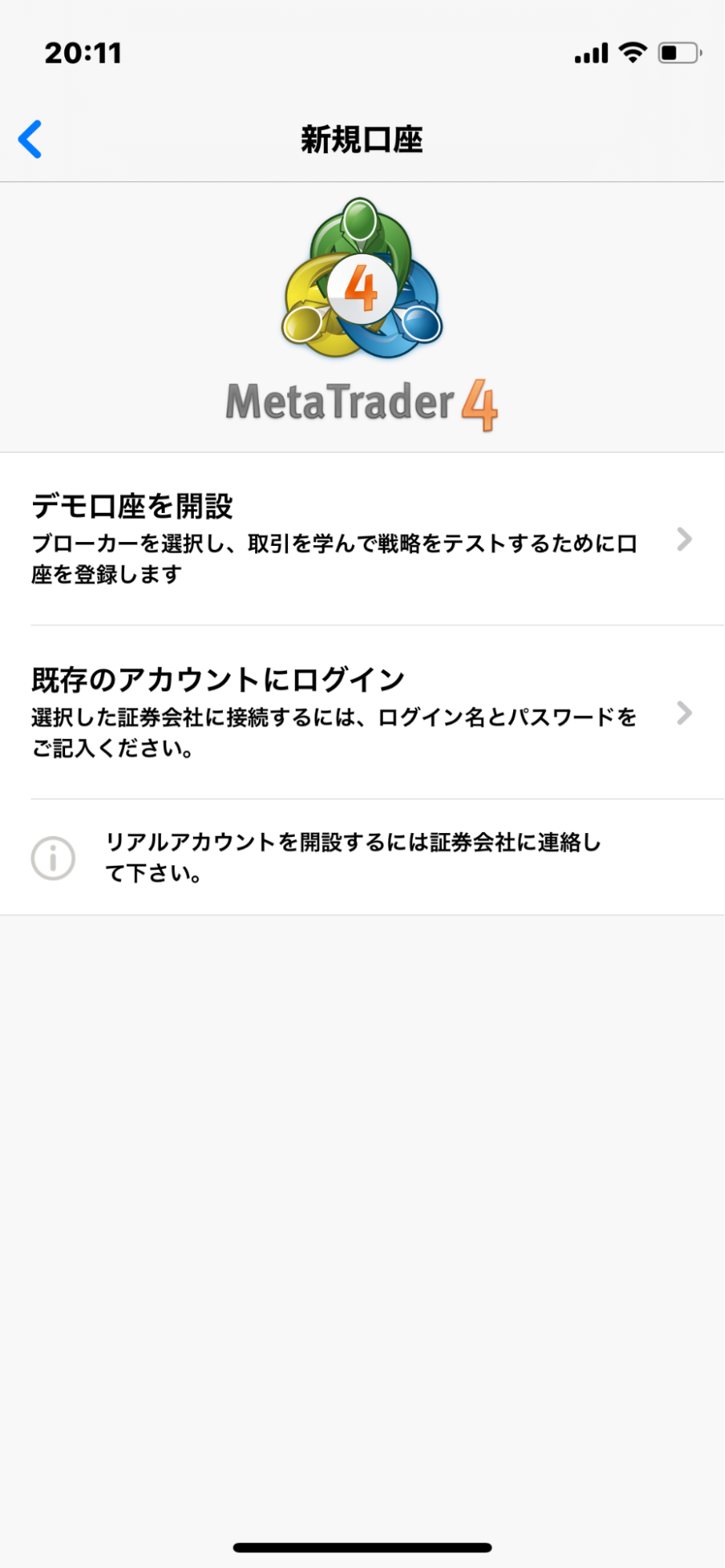Select 既存のアカウントにログイン
Image resolution: width=725 pixels, height=1568 pixels.
point(361,712)
